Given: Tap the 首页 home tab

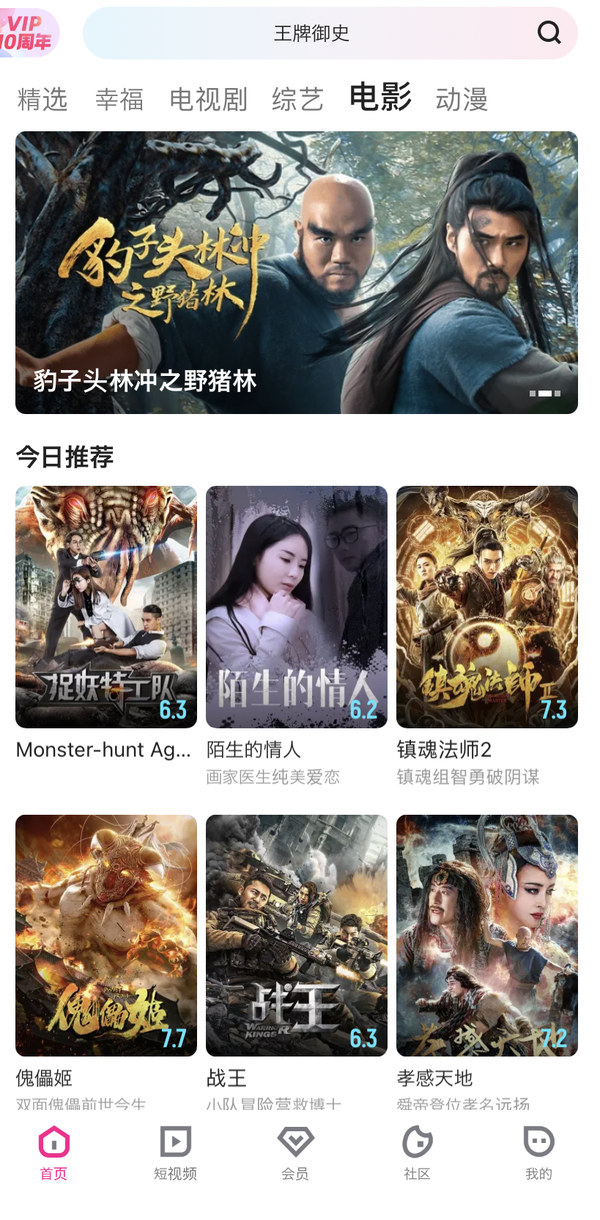Looking at the screenshot, I should pyautogui.click(x=53, y=1153).
